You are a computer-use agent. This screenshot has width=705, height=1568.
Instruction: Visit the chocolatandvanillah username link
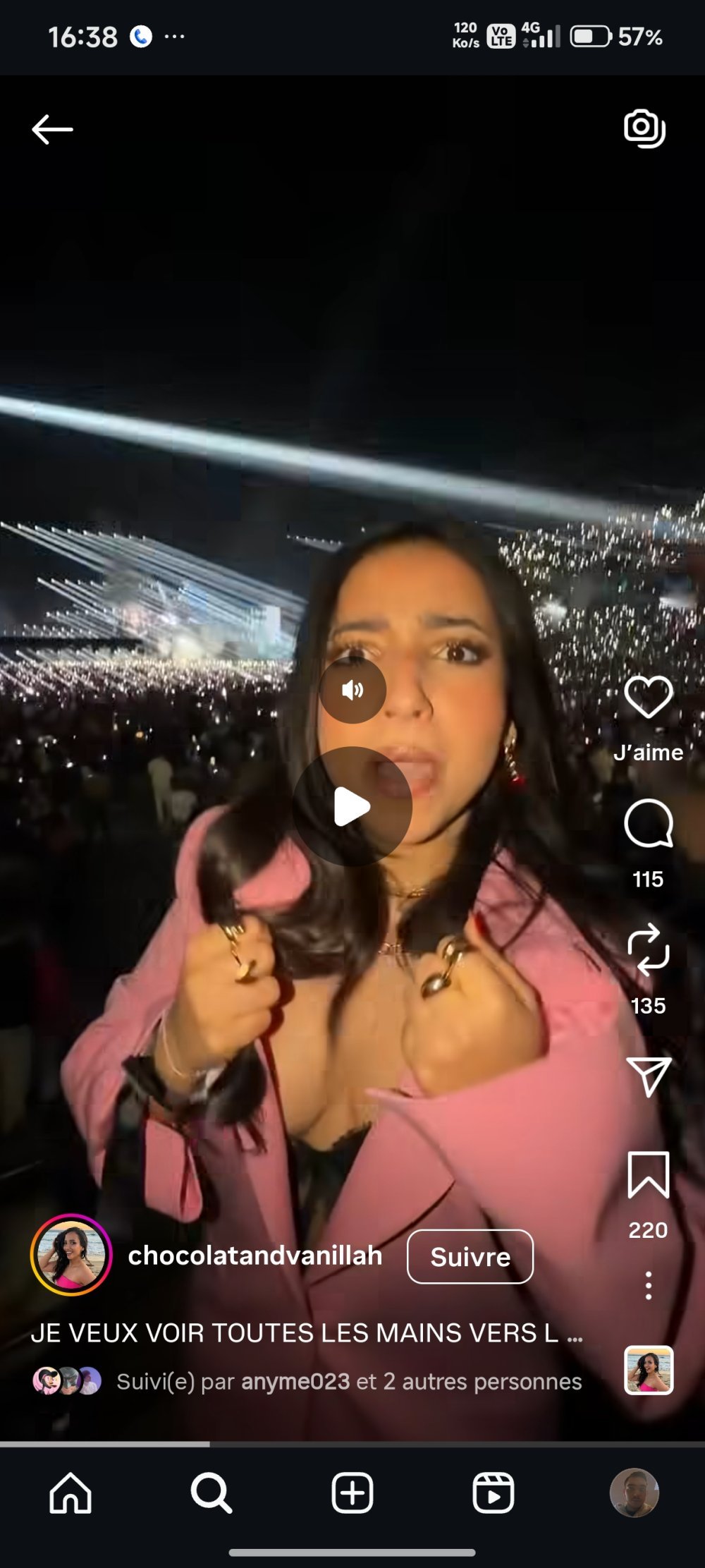click(x=255, y=1256)
